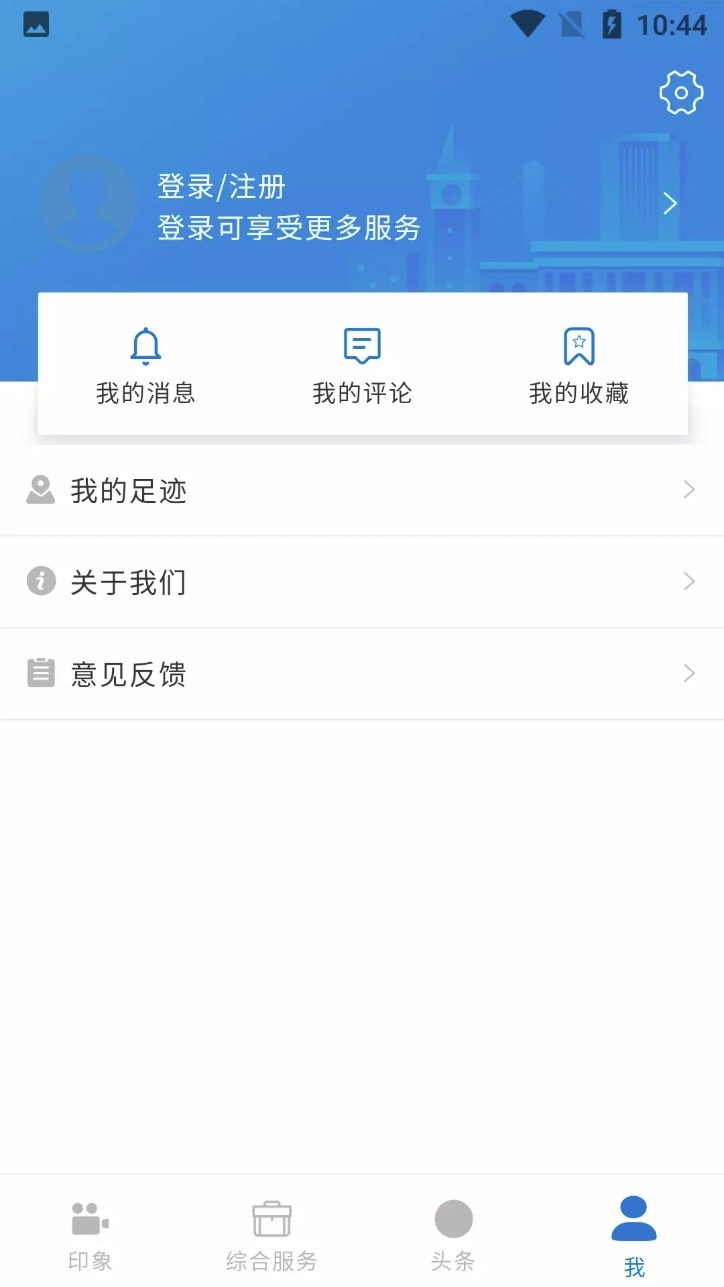The width and height of the screenshot is (724, 1287).
Task: Click the clipboard icon for 意见反馈
Action: (x=40, y=673)
